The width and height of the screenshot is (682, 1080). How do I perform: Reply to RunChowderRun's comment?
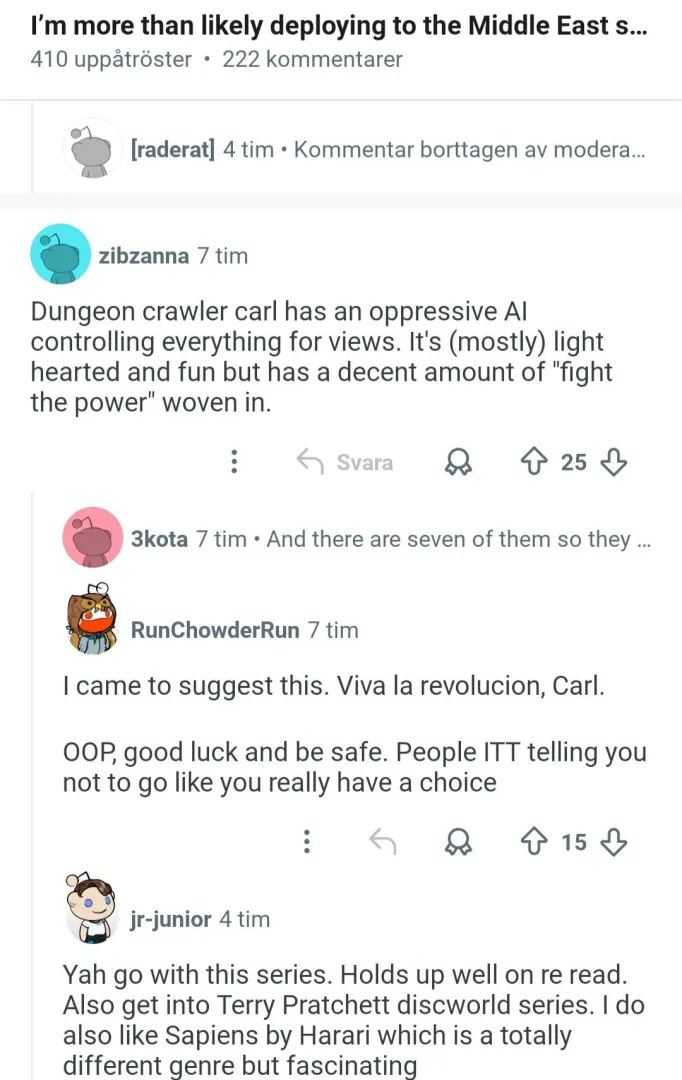point(383,842)
